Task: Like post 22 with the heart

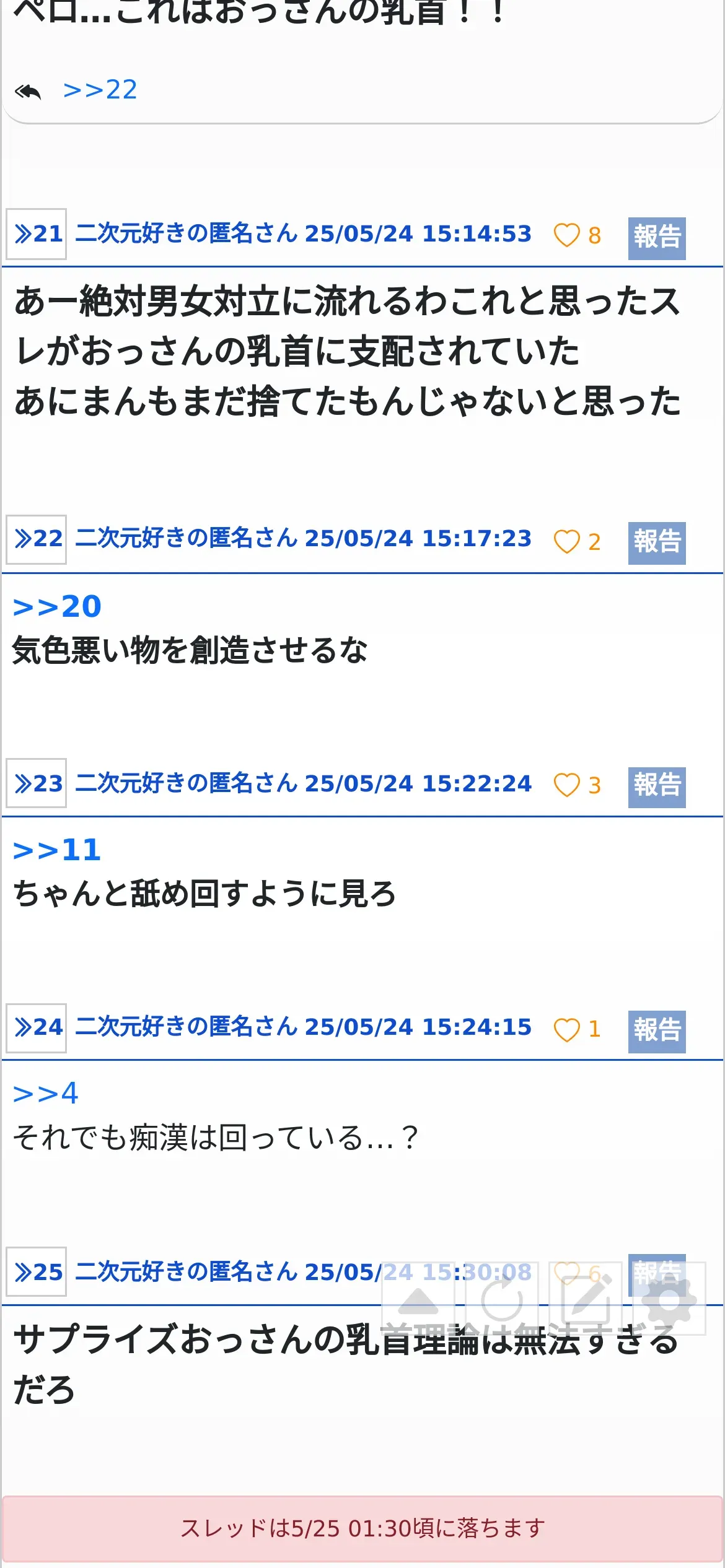Action: [566, 542]
